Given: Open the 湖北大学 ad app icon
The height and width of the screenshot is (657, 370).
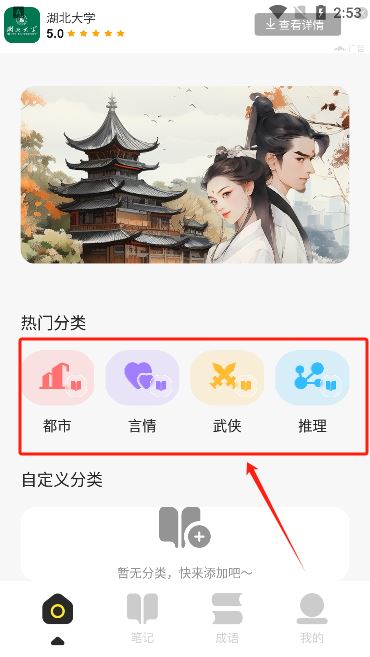Looking at the screenshot, I should tap(22, 25).
